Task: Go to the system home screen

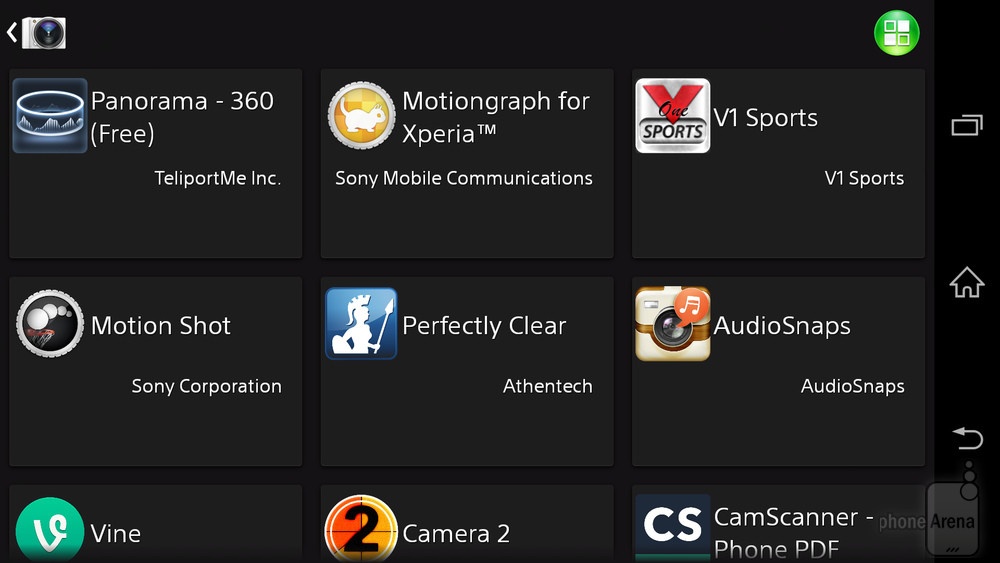Action: 966,283
